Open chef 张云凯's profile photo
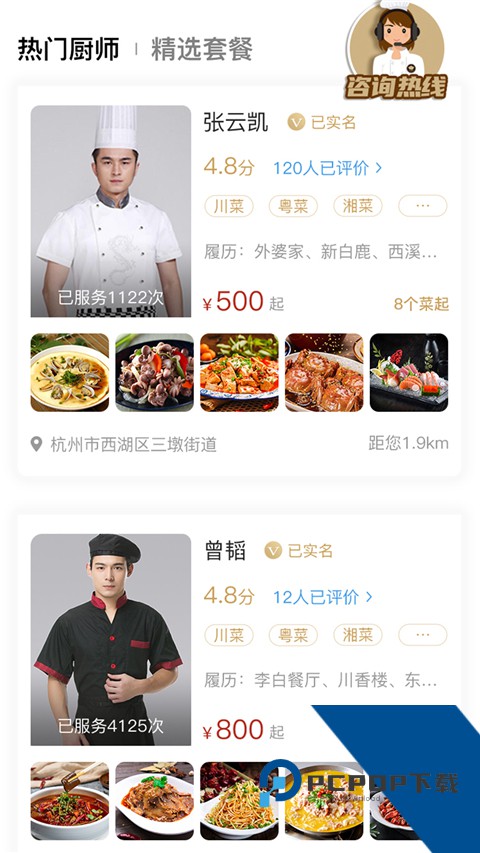Viewport: 480px width, 853px height. click(111, 211)
